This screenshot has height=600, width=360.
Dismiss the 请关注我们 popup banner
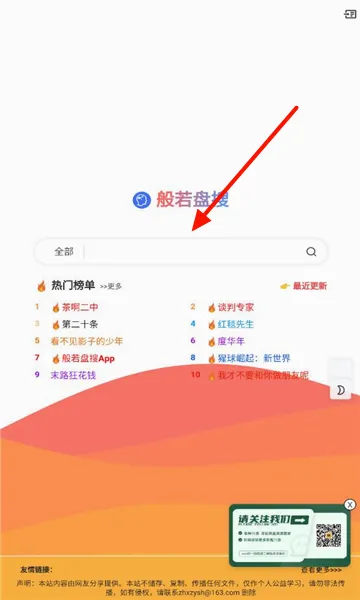350,505
